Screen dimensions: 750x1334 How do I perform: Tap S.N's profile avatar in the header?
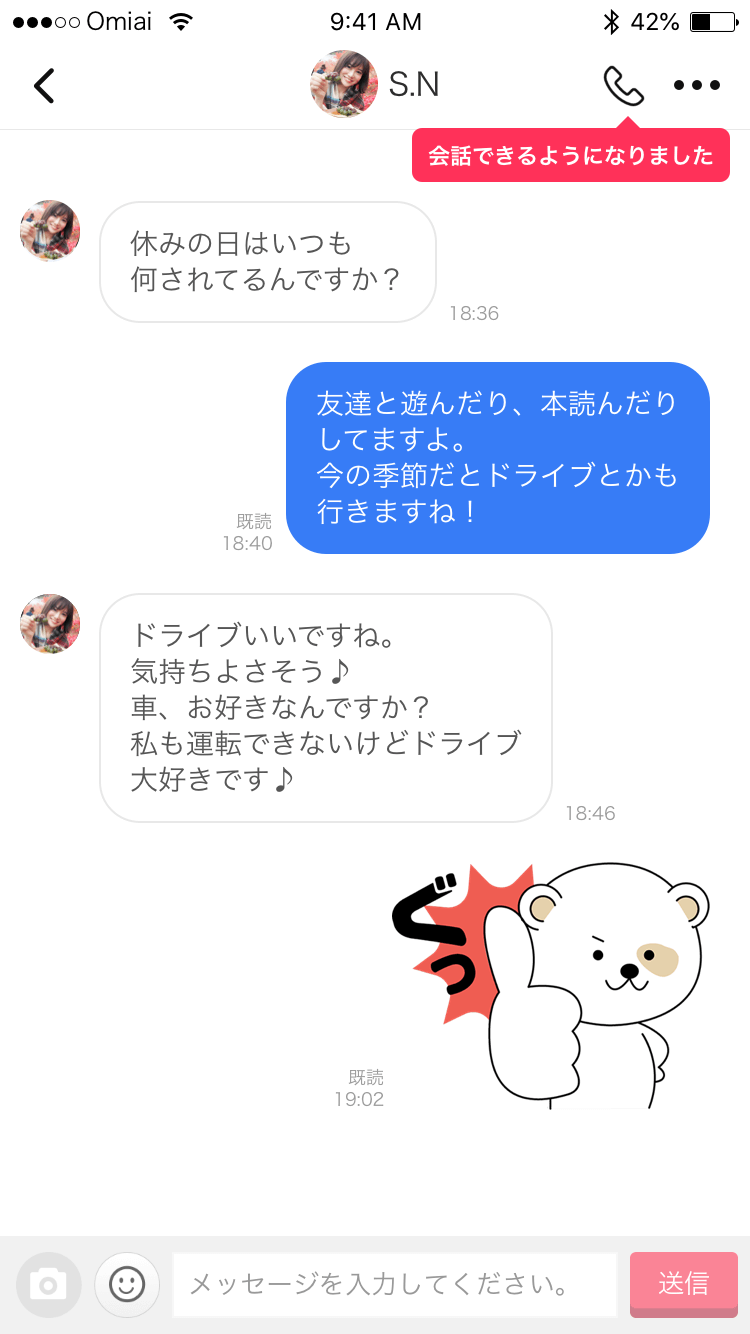[x=343, y=84]
